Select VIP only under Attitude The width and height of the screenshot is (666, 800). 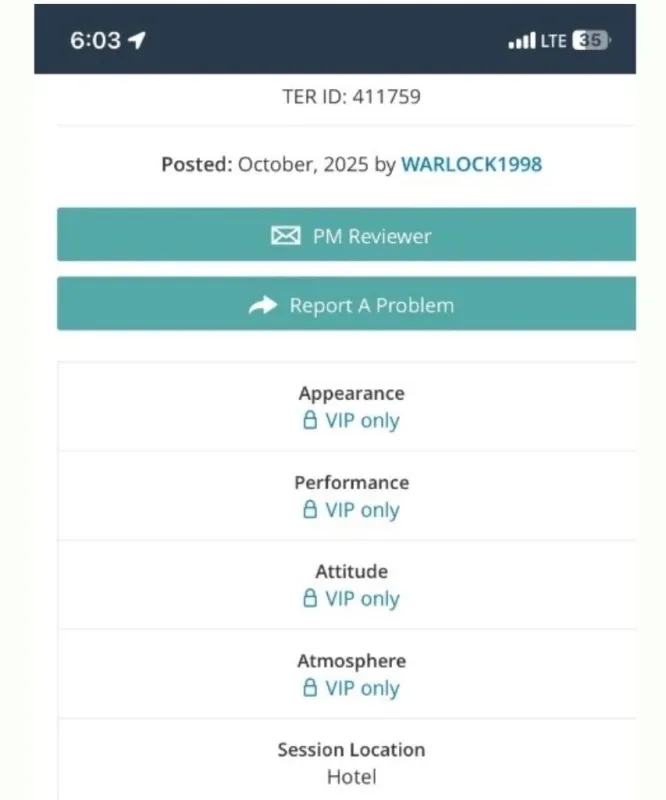tap(351, 599)
